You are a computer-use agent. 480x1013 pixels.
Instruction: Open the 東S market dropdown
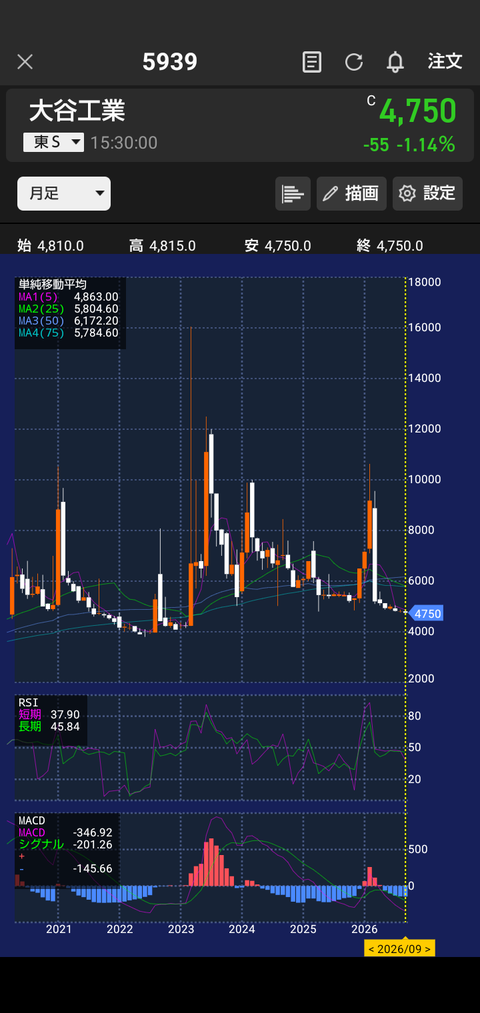click(54, 143)
